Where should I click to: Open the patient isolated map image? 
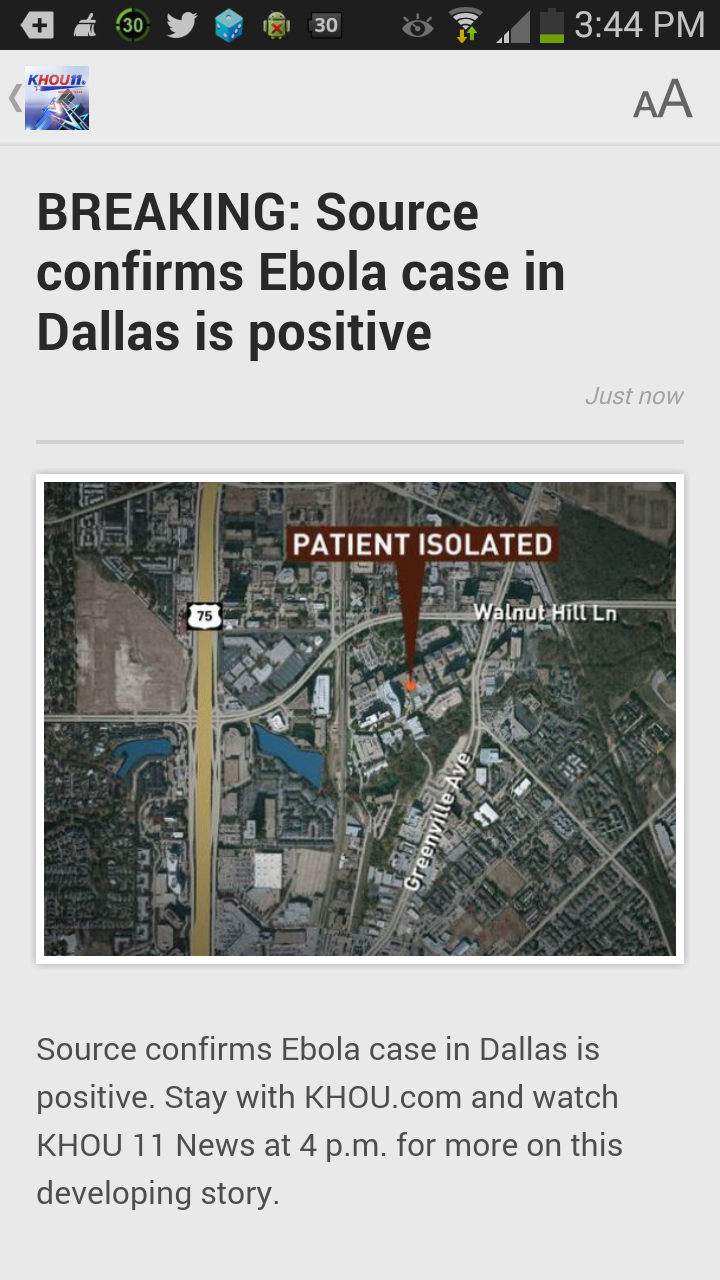pos(360,718)
